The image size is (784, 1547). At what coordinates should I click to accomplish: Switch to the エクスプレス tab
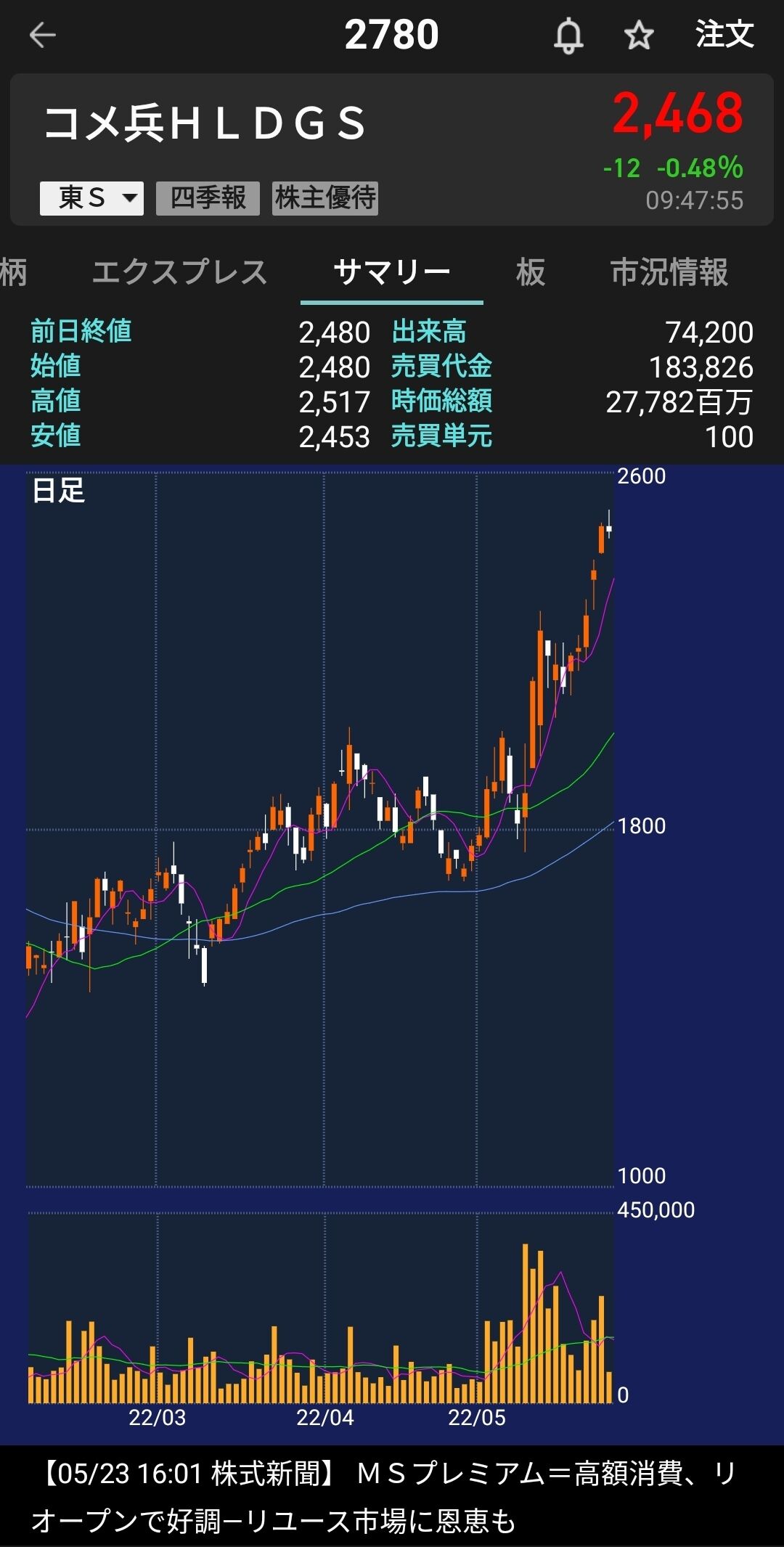point(180,273)
